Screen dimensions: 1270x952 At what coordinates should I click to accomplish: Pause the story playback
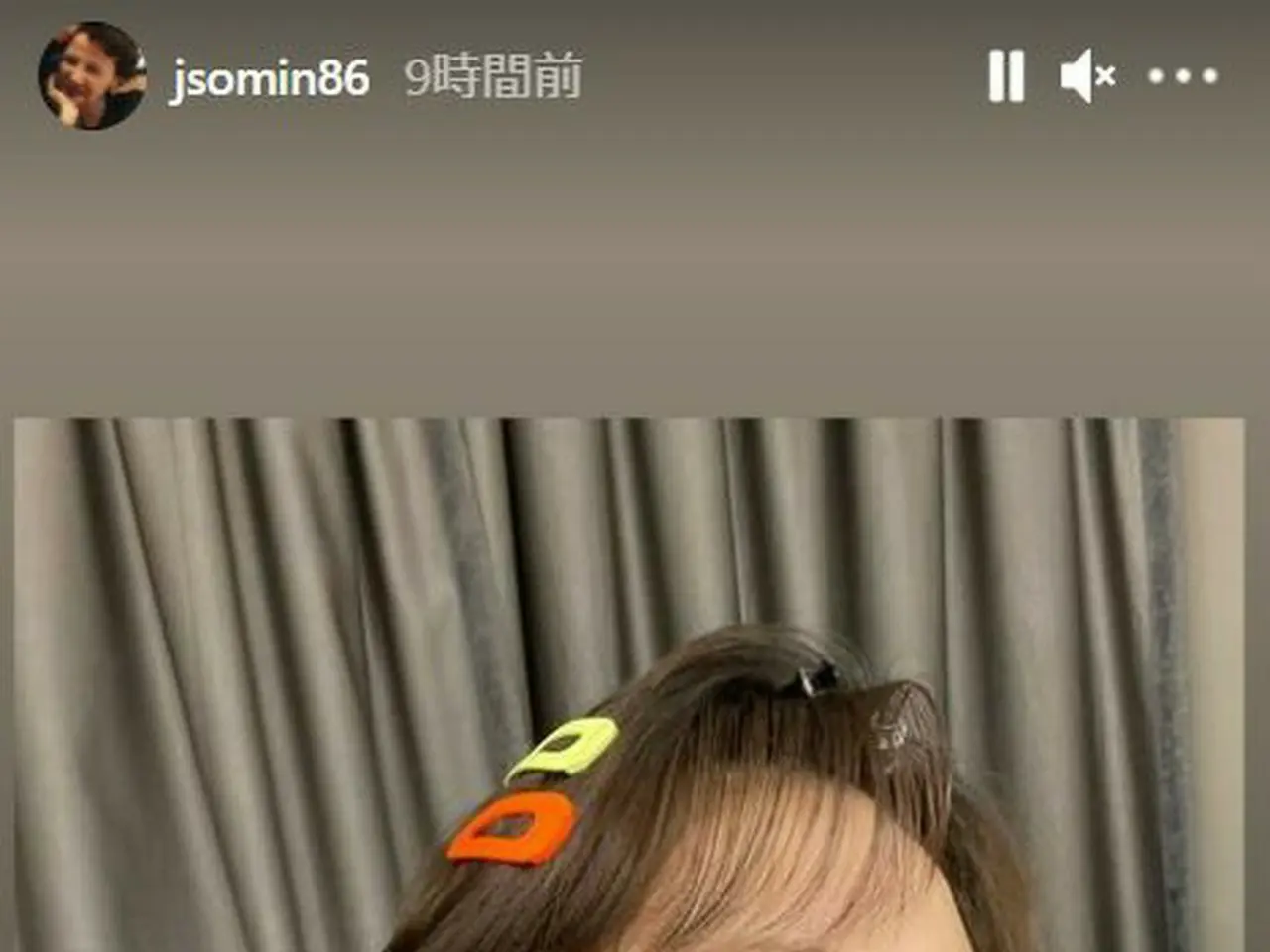[1006, 76]
